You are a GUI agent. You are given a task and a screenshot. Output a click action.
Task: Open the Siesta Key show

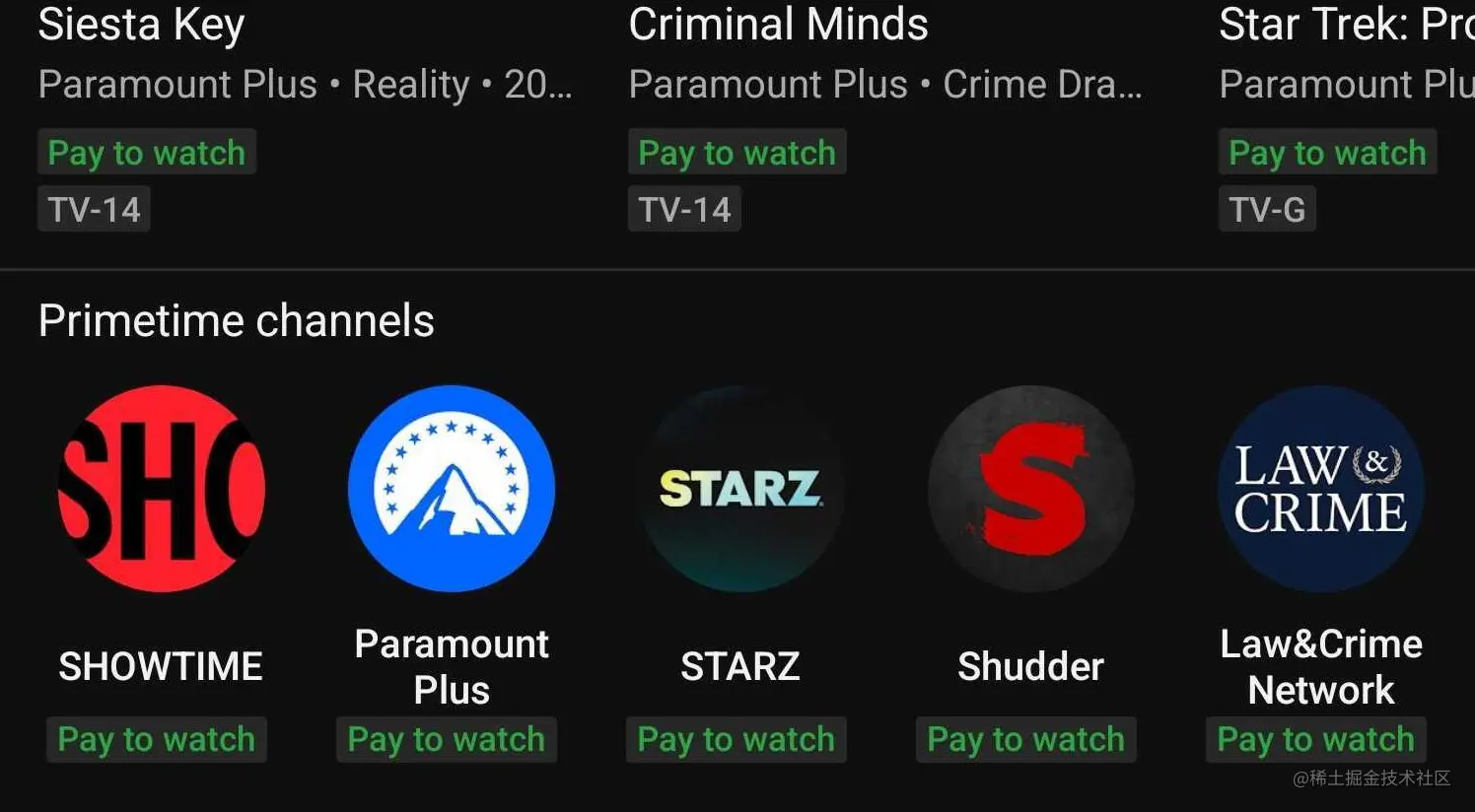pos(141,26)
